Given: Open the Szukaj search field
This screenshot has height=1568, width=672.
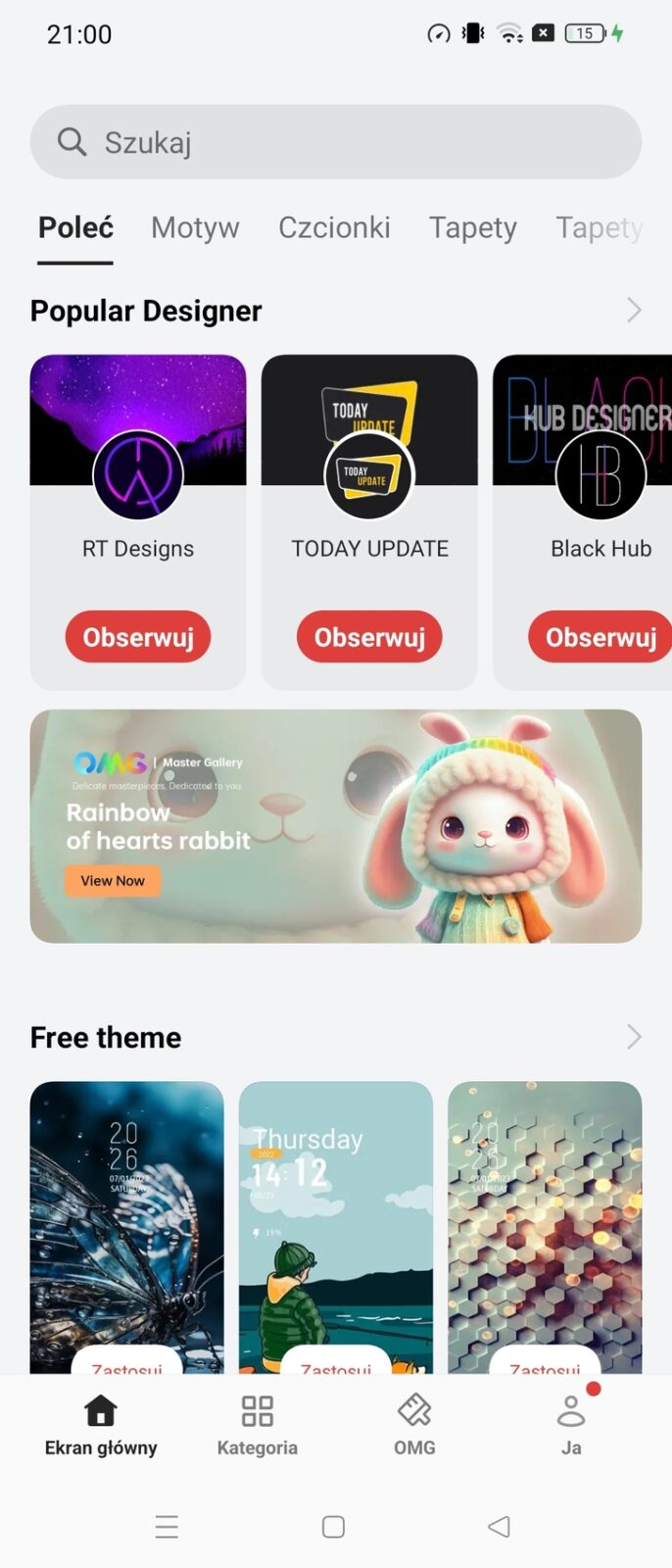Looking at the screenshot, I should coord(335,142).
